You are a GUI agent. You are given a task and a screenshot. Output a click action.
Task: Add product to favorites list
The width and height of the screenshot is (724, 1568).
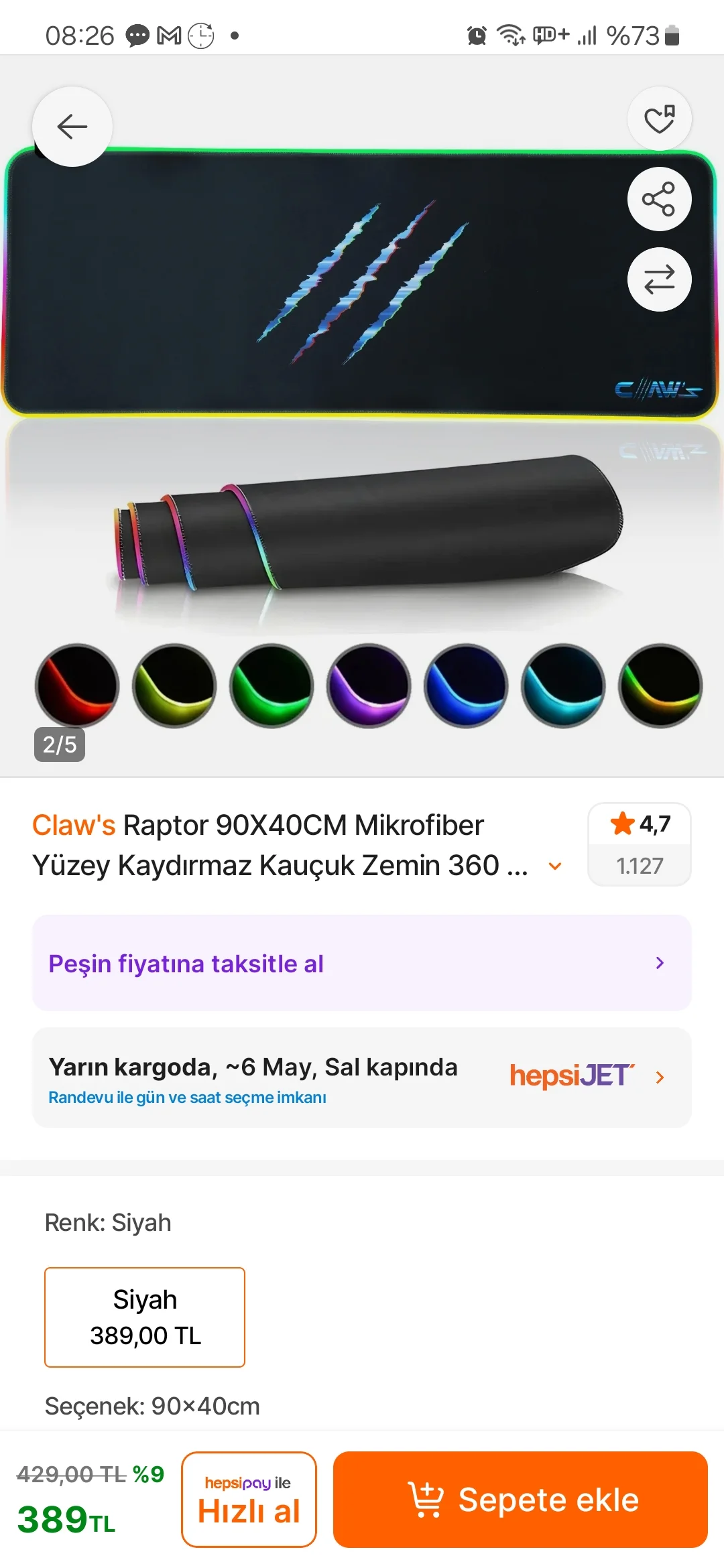[659, 119]
